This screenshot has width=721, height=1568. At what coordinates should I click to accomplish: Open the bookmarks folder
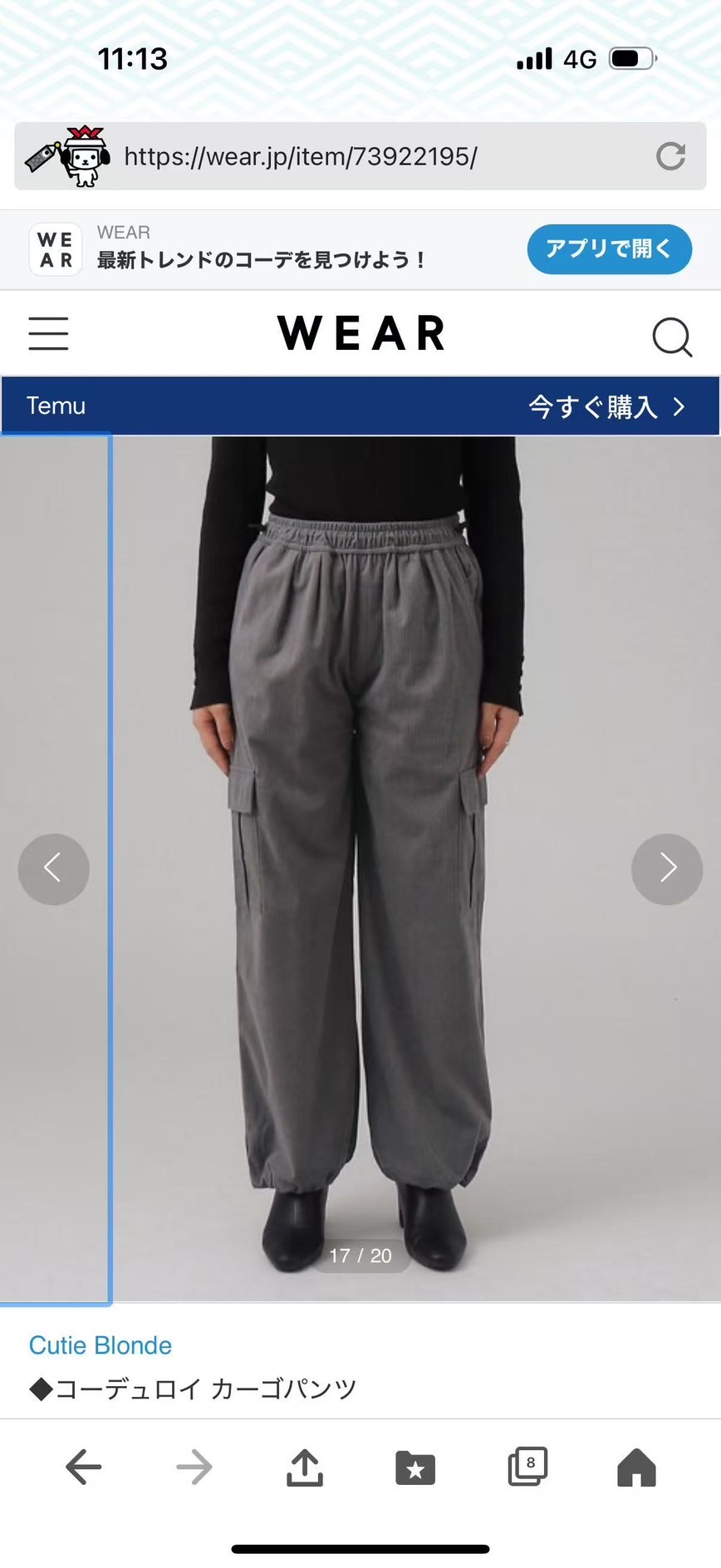pyautogui.click(x=415, y=1467)
